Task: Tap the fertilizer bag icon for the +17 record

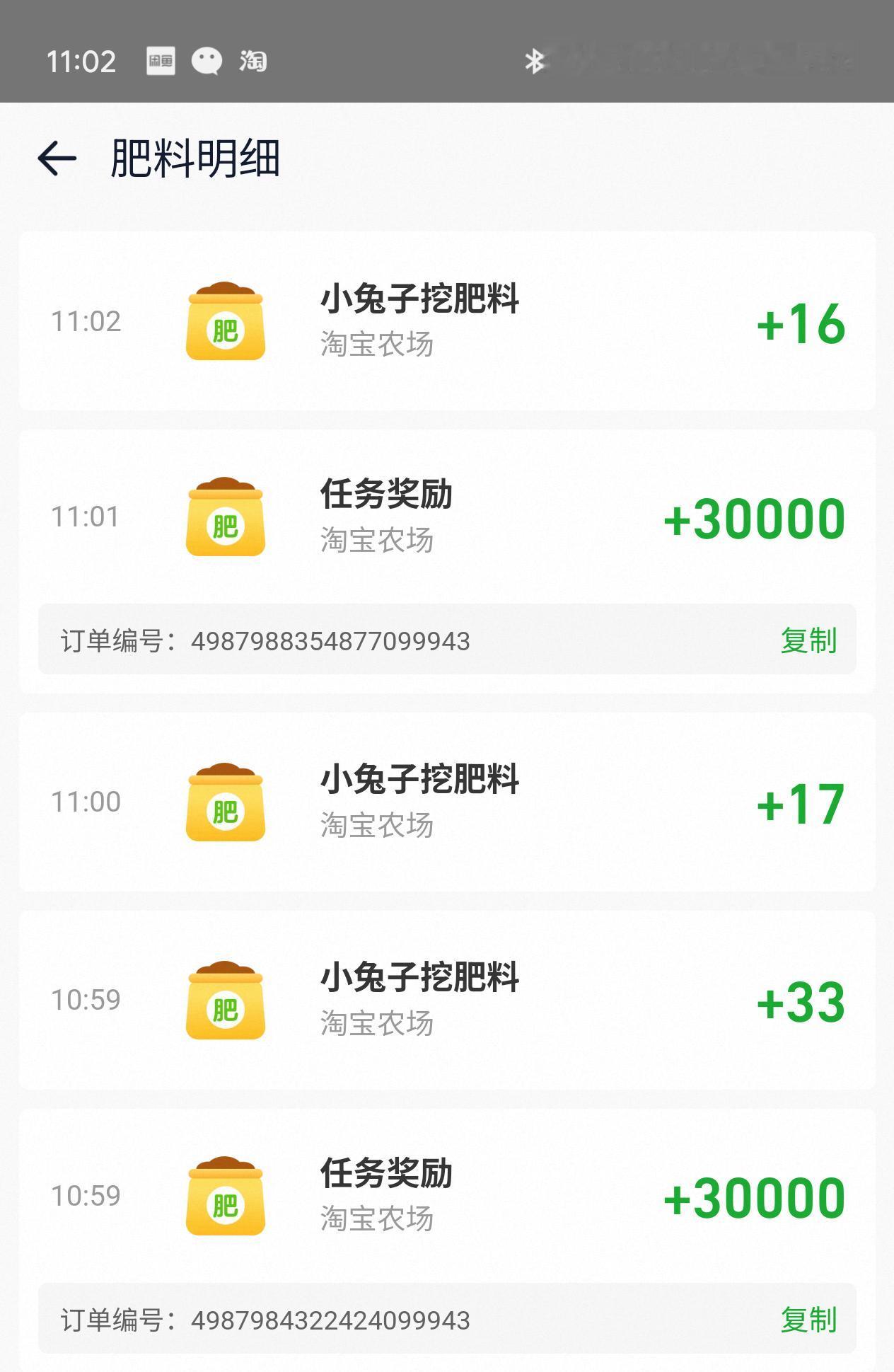Action: pos(223,800)
